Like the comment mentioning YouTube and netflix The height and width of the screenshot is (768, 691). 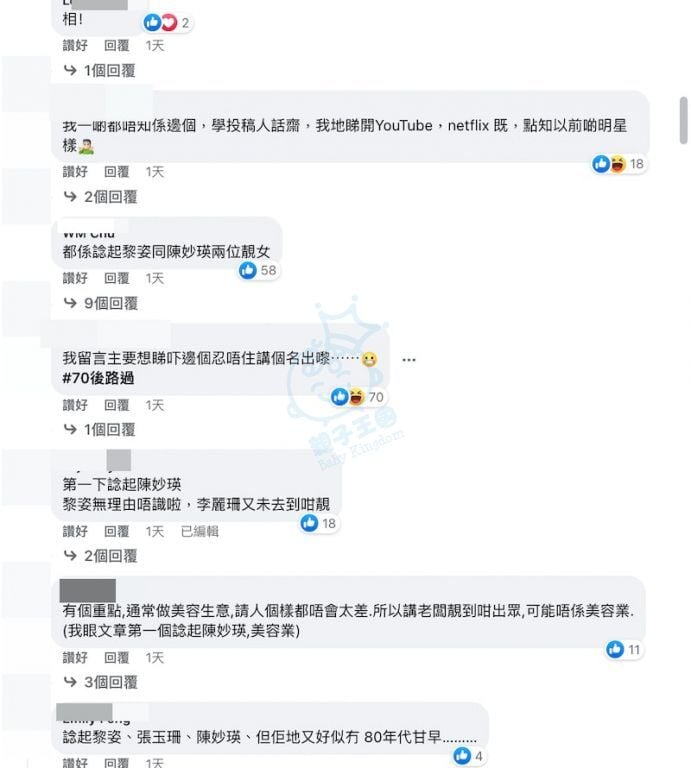[75, 172]
